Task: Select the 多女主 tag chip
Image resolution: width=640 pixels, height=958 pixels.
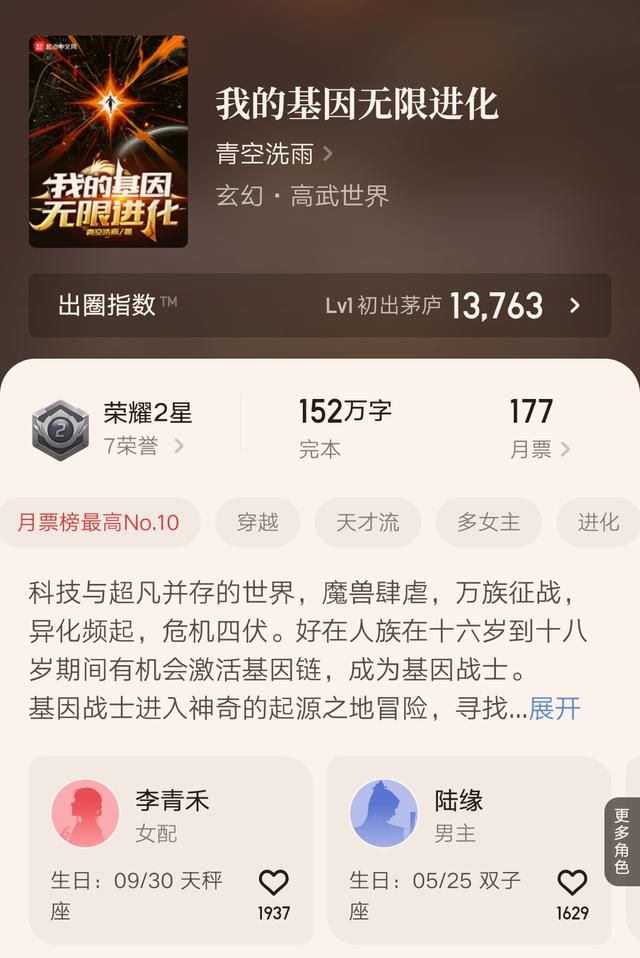Action: (488, 522)
